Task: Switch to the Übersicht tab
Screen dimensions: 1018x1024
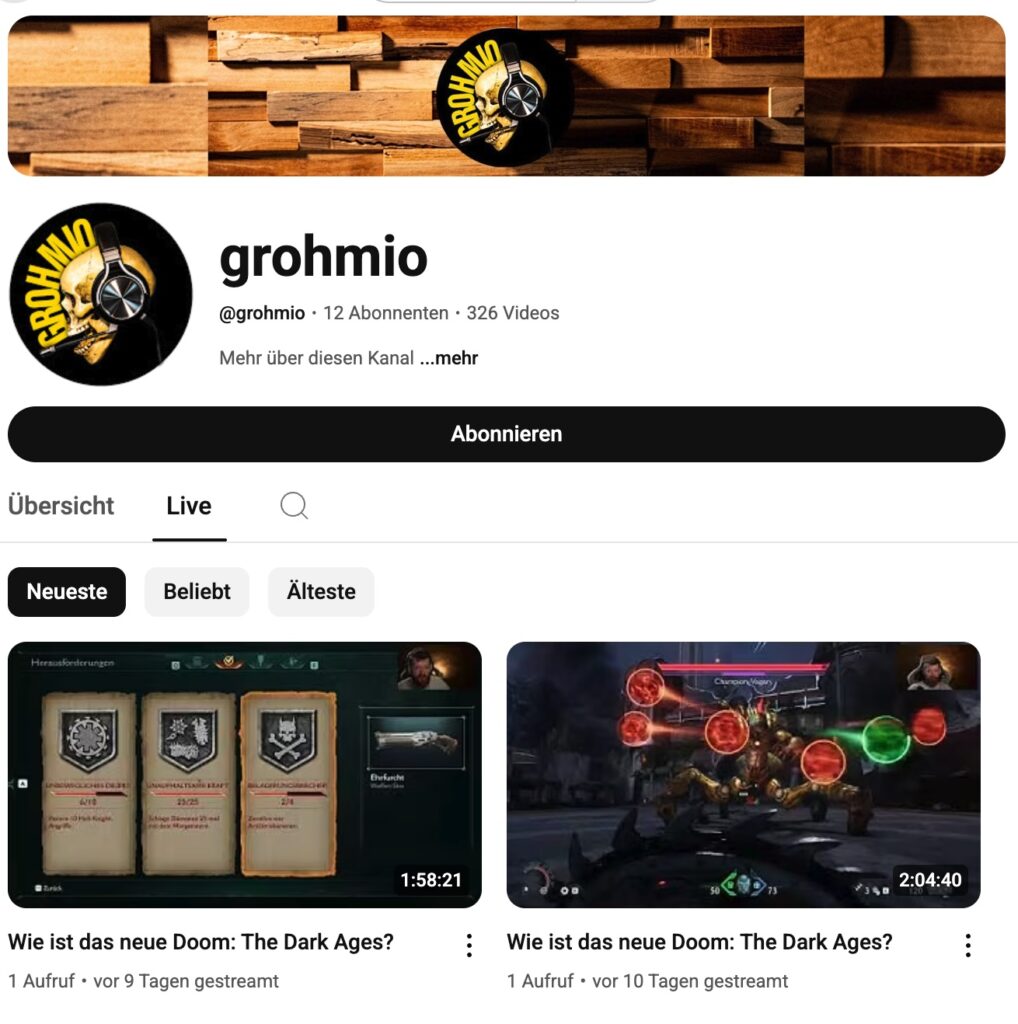Action: pyautogui.click(x=61, y=506)
